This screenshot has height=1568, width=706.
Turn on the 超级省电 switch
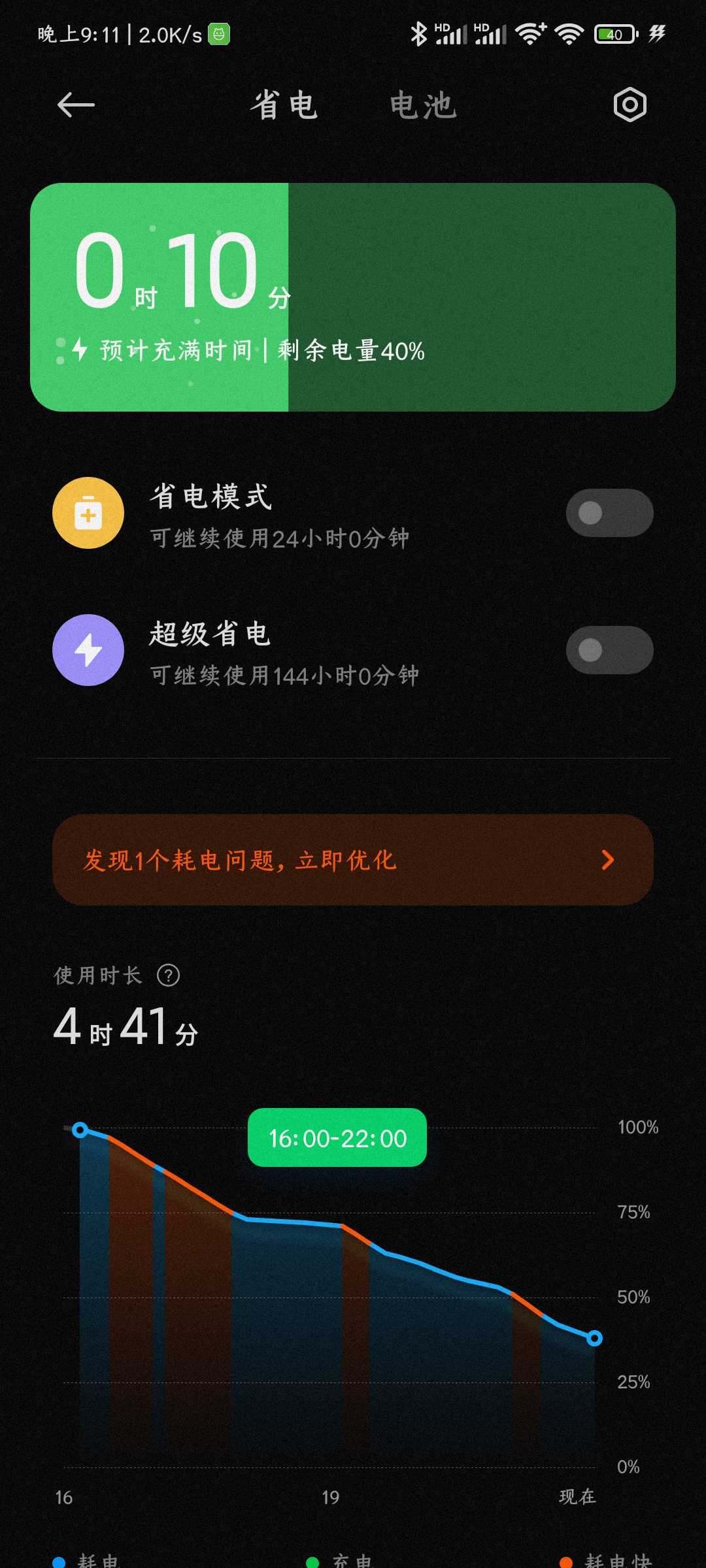click(609, 650)
